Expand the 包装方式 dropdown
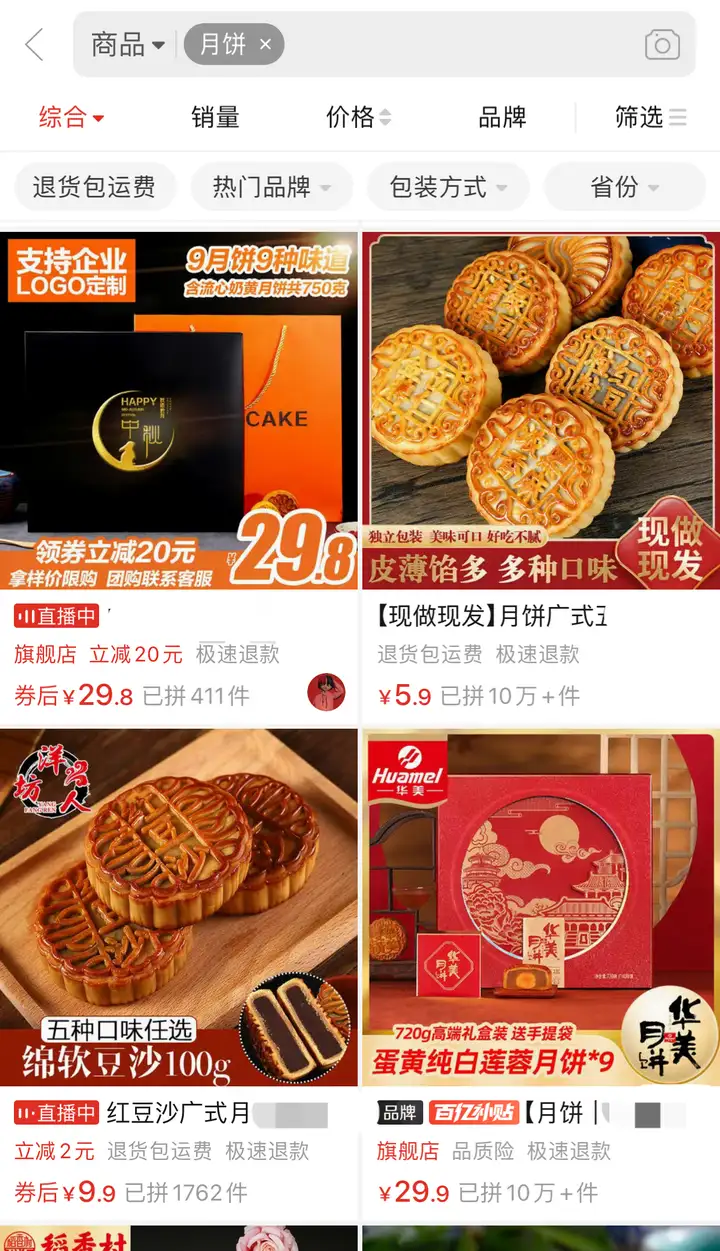720x1251 pixels. [447, 187]
